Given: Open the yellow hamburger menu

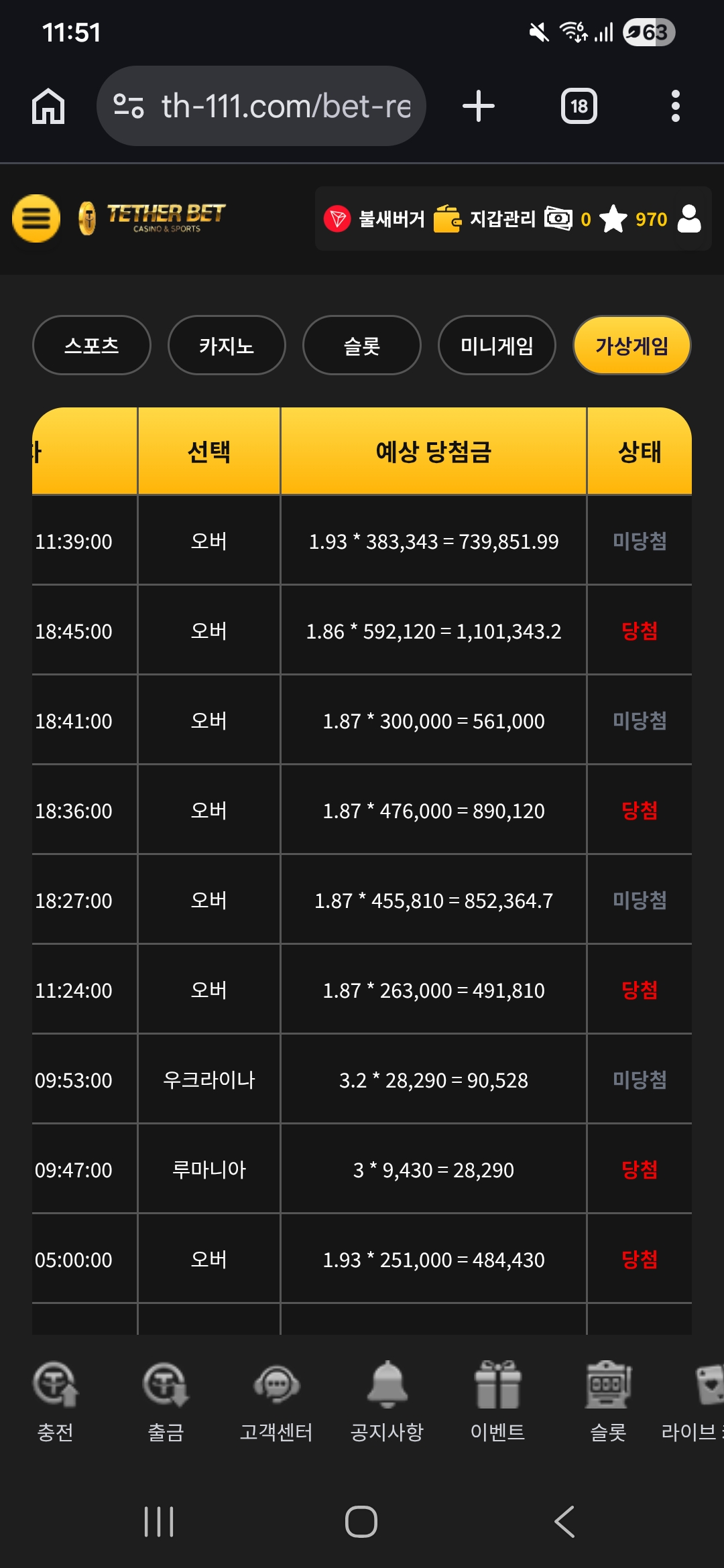Looking at the screenshot, I should 36,218.
